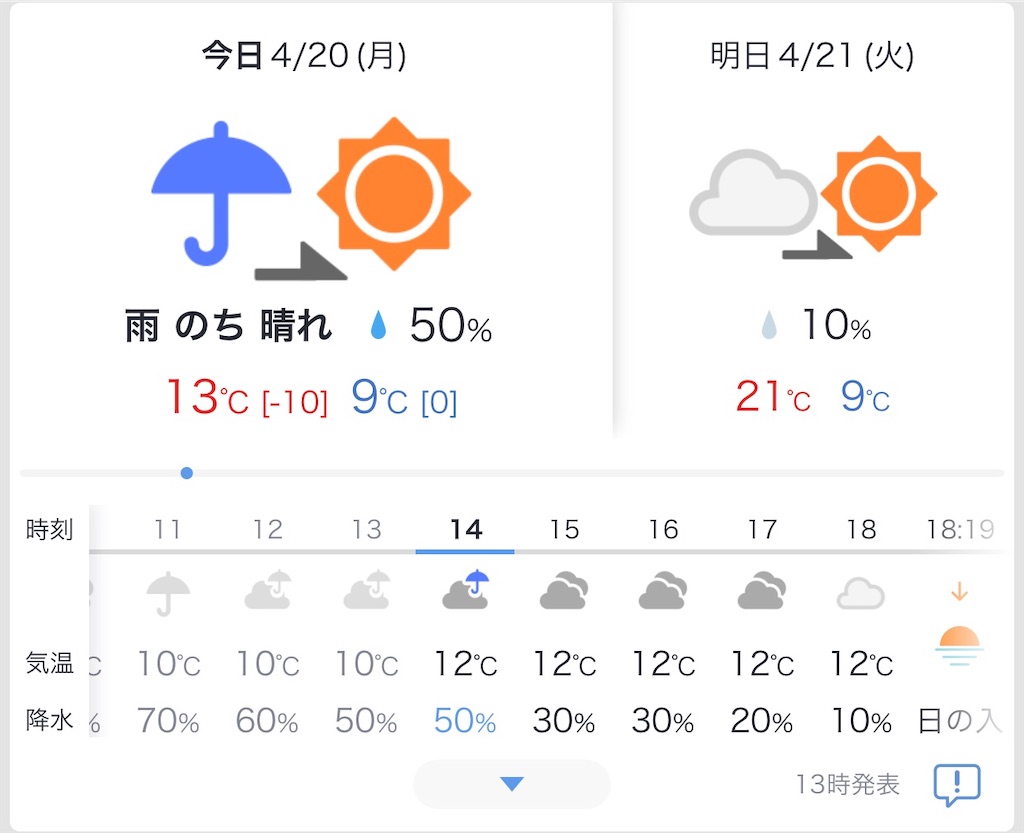Open tomorrow's 4/21 forecast card

[x=812, y=230]
